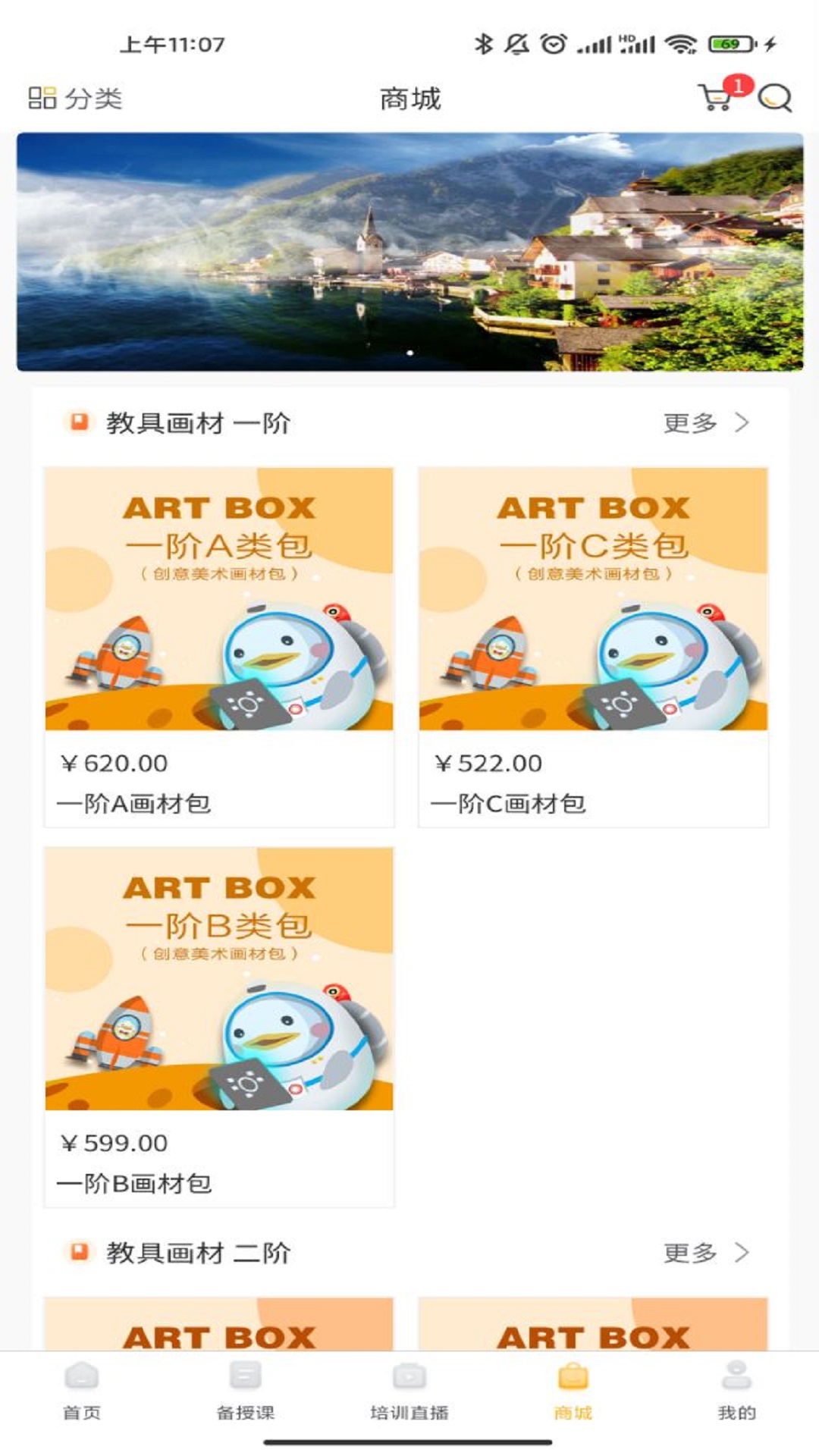This screenshot has width=819, height=1456.
Task: Click the chevron beside 一阶 更多 link
Action: [x=741, y=425]
